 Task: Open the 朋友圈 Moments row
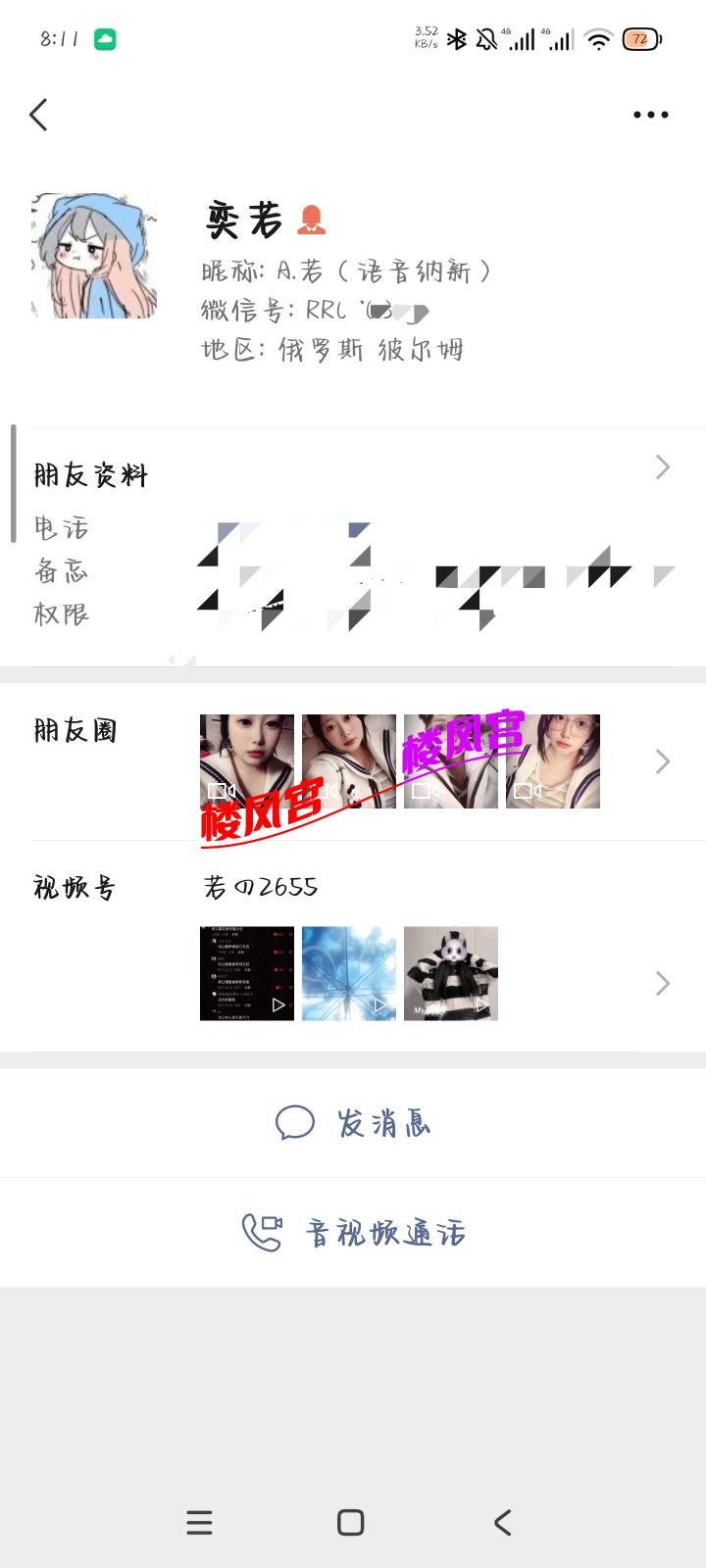click(x=353, y=761)
